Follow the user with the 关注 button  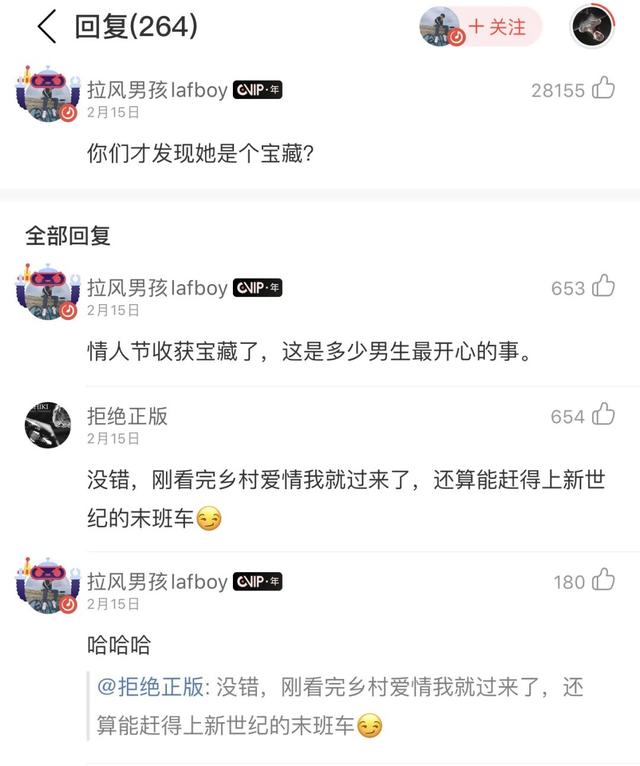click(497, 27)
